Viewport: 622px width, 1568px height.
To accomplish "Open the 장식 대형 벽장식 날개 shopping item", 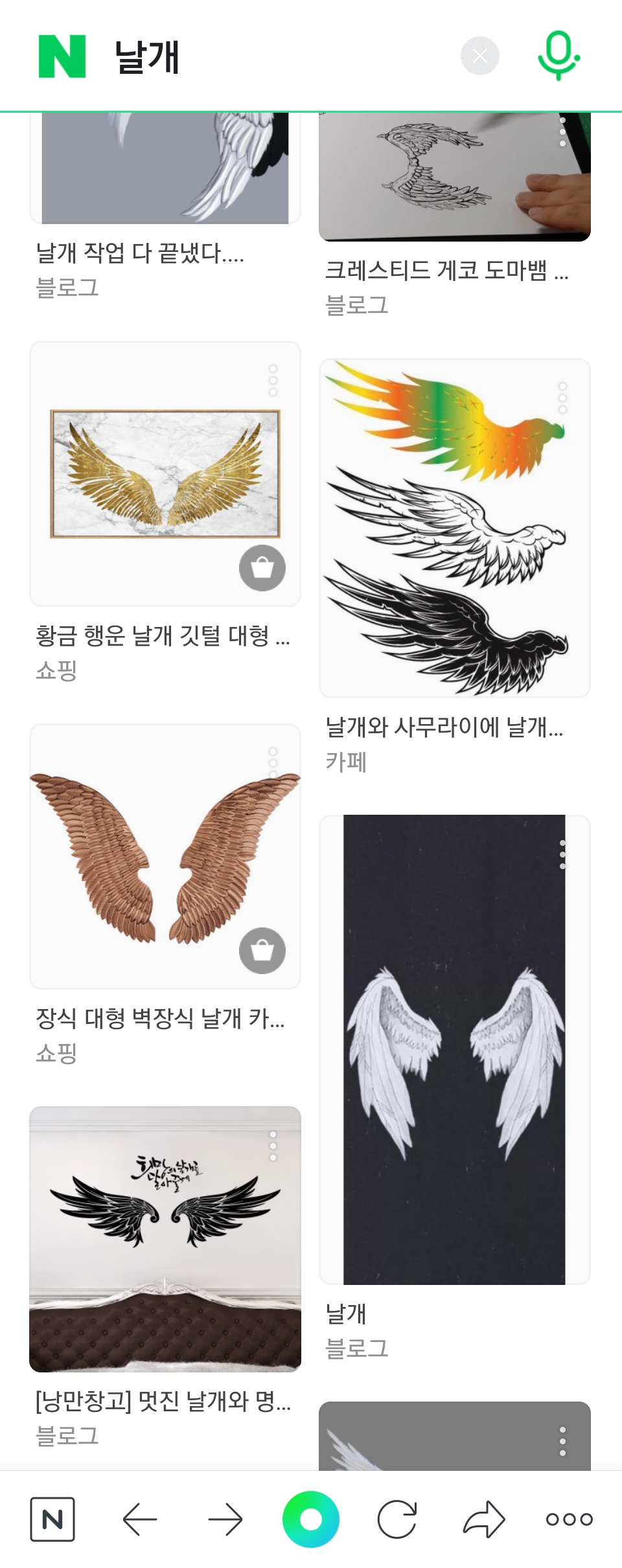I will 165,855.
